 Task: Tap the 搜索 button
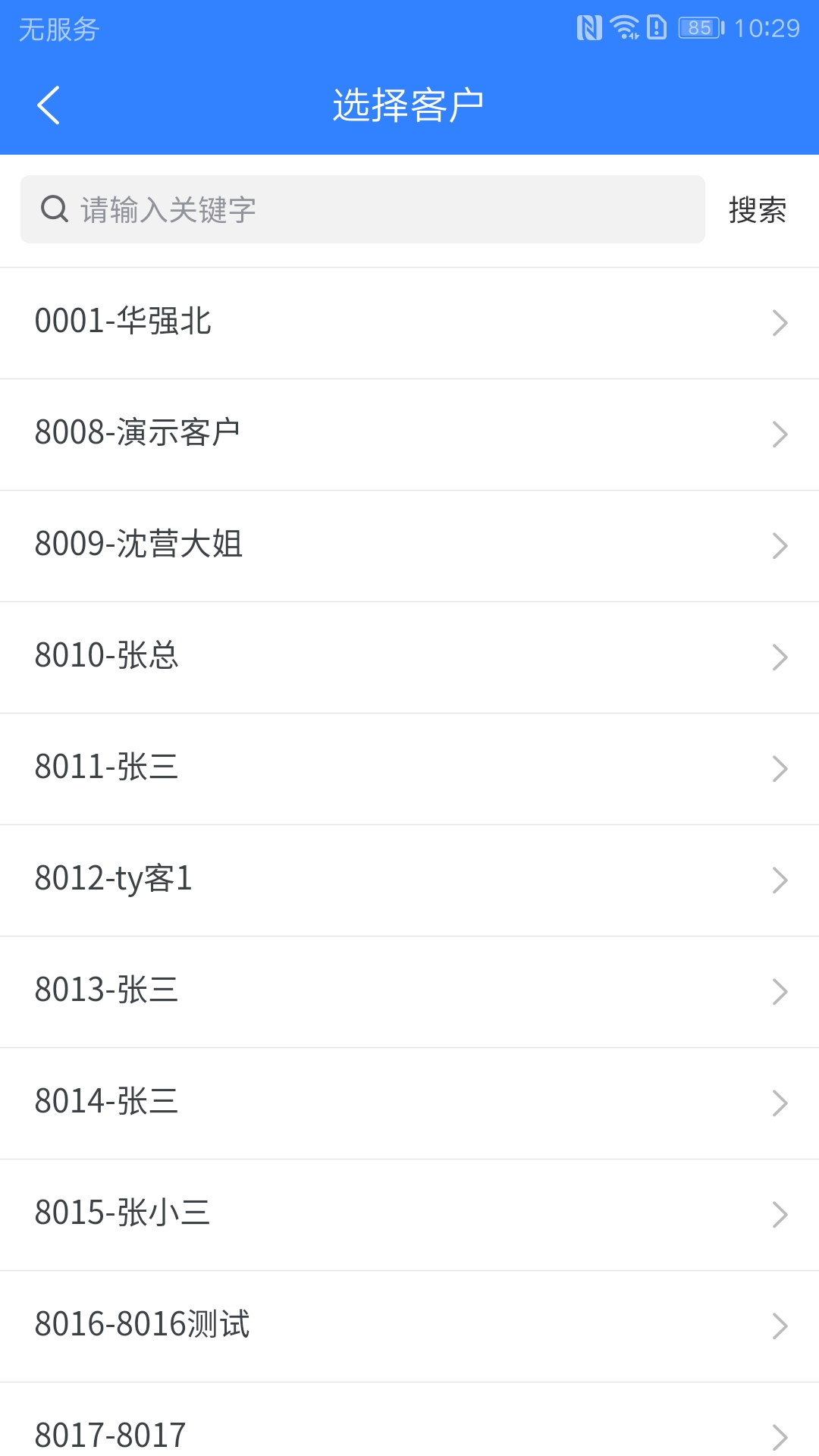[x=757, y=210]
